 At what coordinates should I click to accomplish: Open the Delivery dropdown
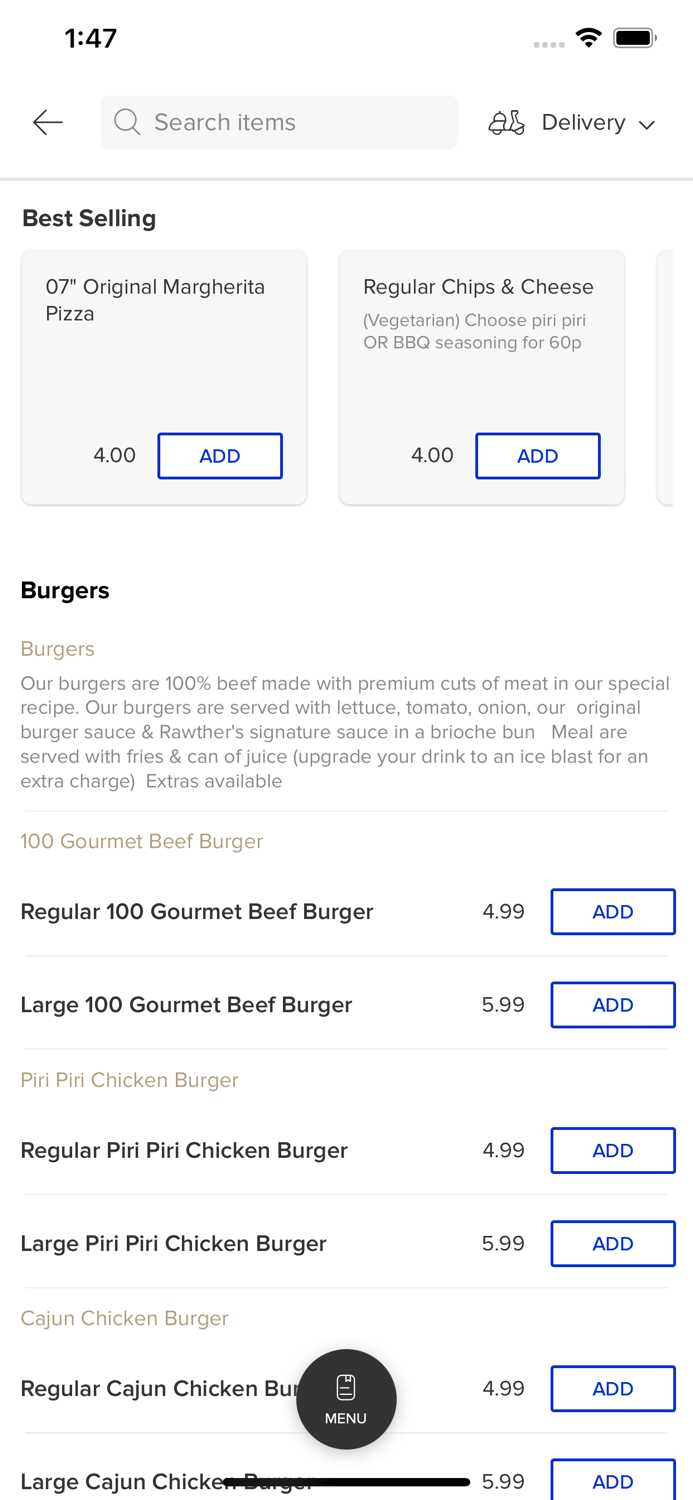572,122
